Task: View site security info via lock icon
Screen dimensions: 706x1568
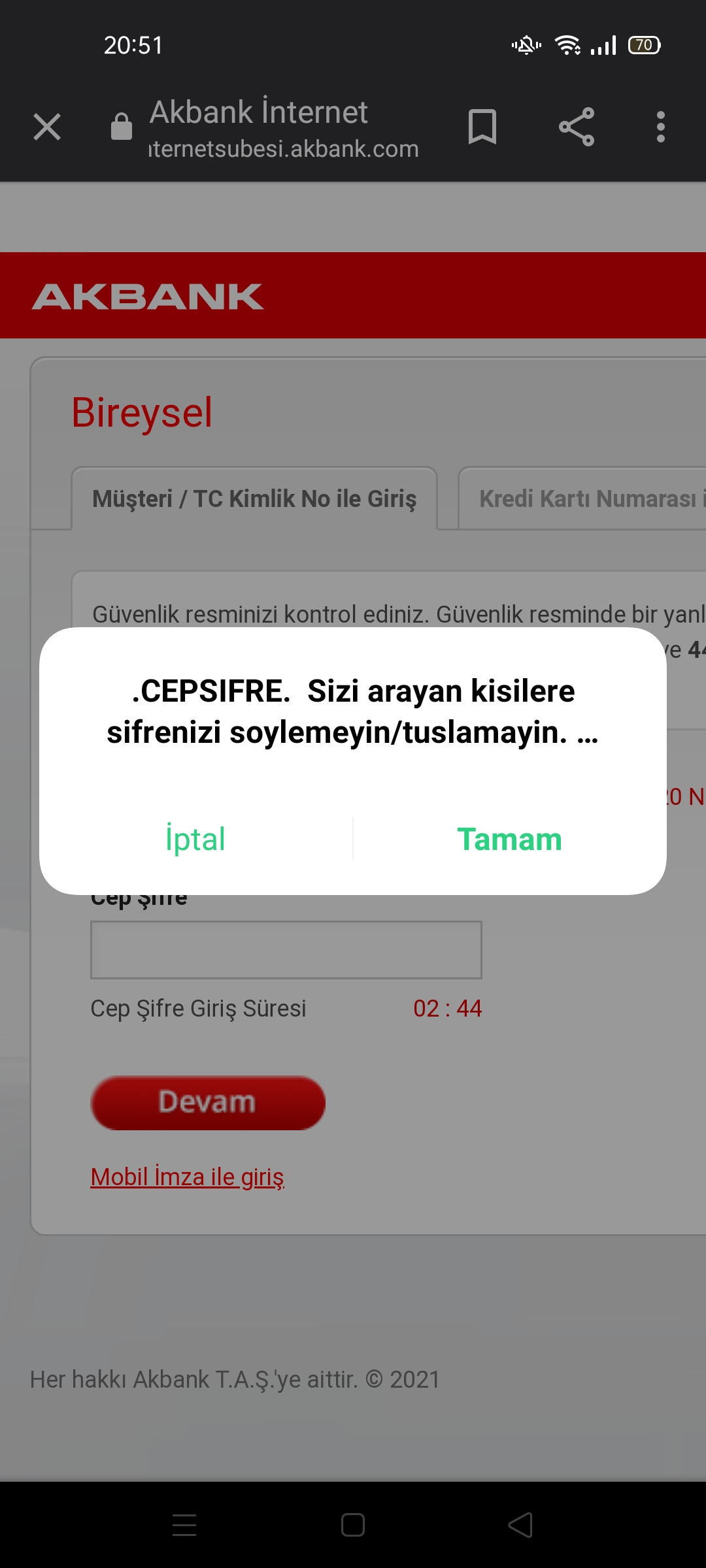Action: click(x=122, y=126)
